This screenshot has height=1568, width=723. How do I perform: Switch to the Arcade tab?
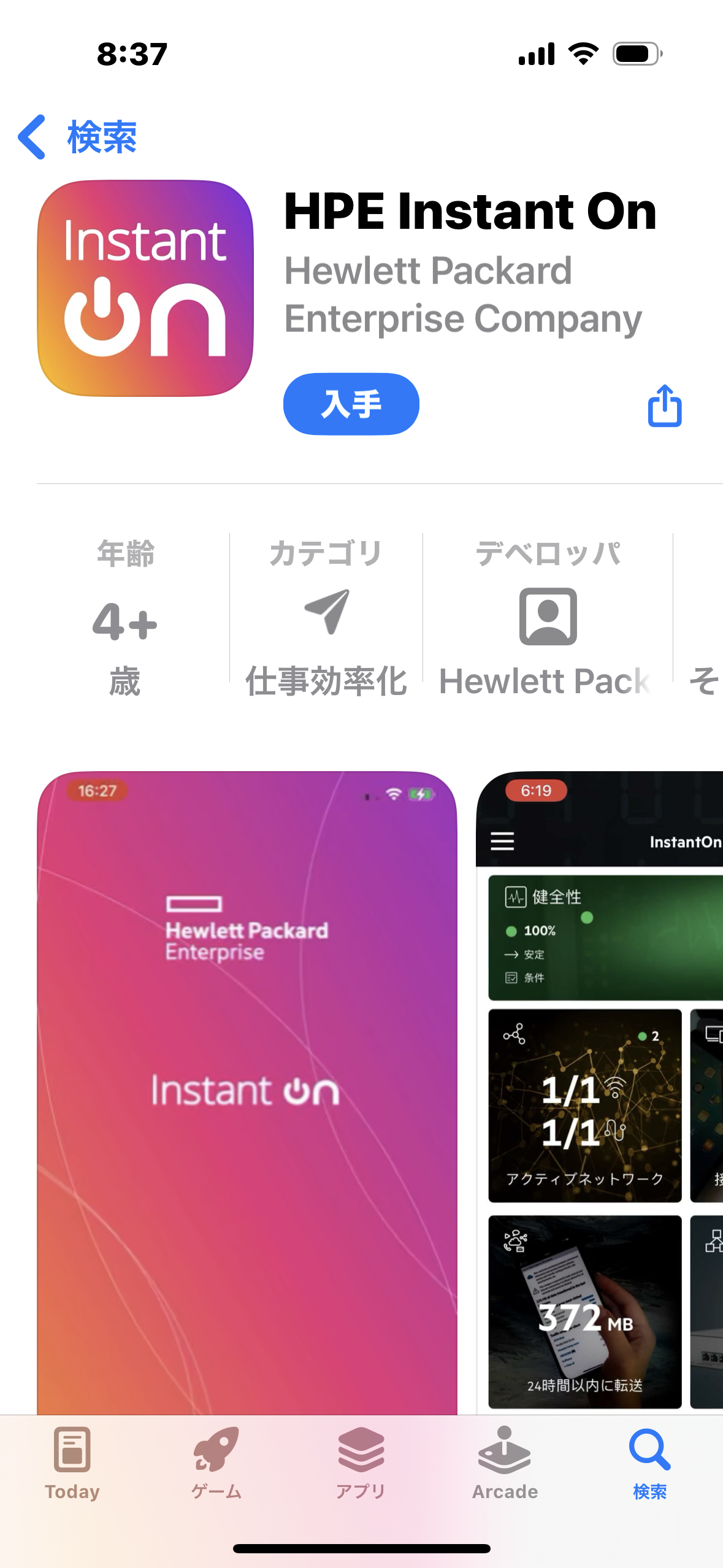(x=505, y=1463)
